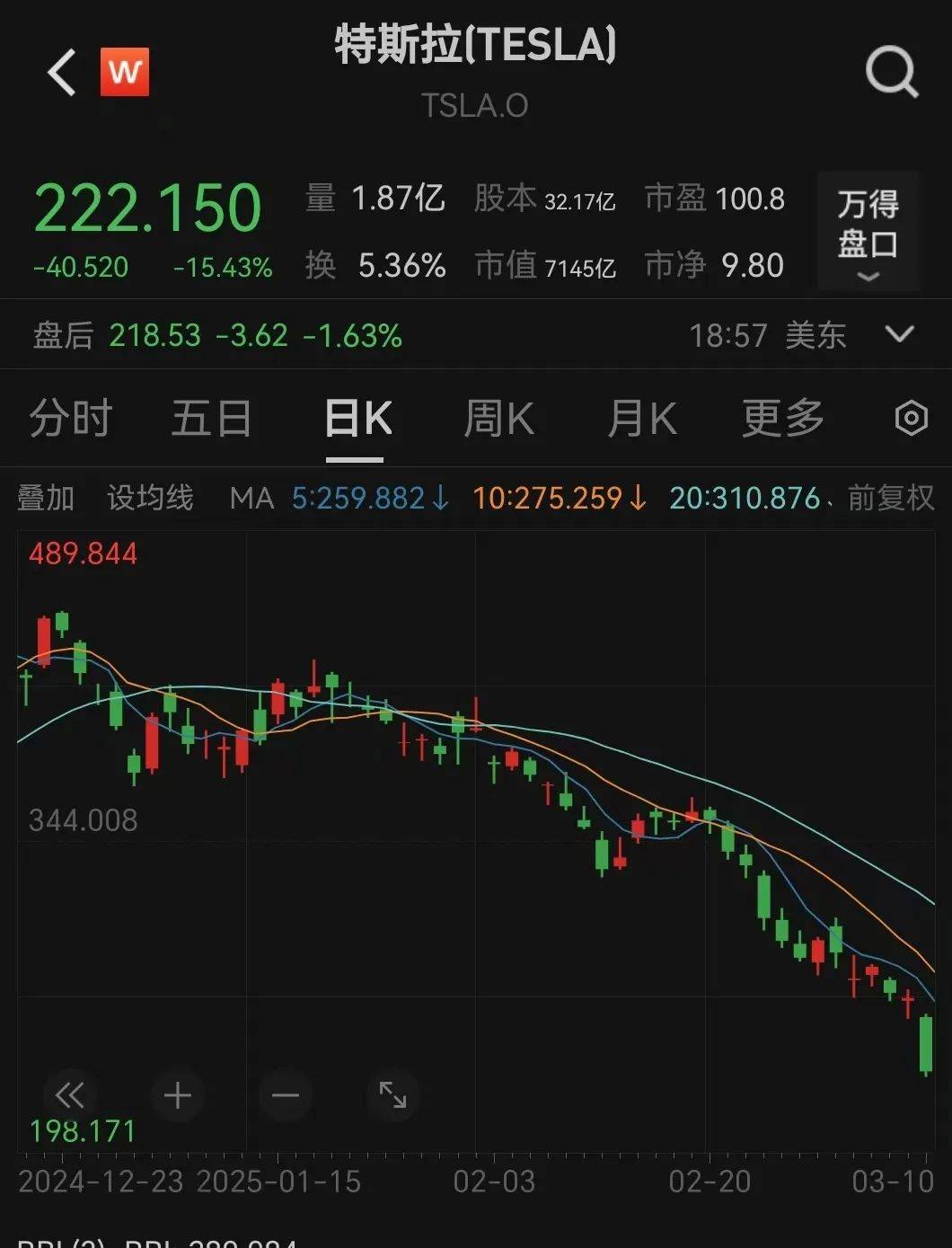
Task: Select the 分时 intraday tab
Action: pyautogui.click(x=71, y=418)
